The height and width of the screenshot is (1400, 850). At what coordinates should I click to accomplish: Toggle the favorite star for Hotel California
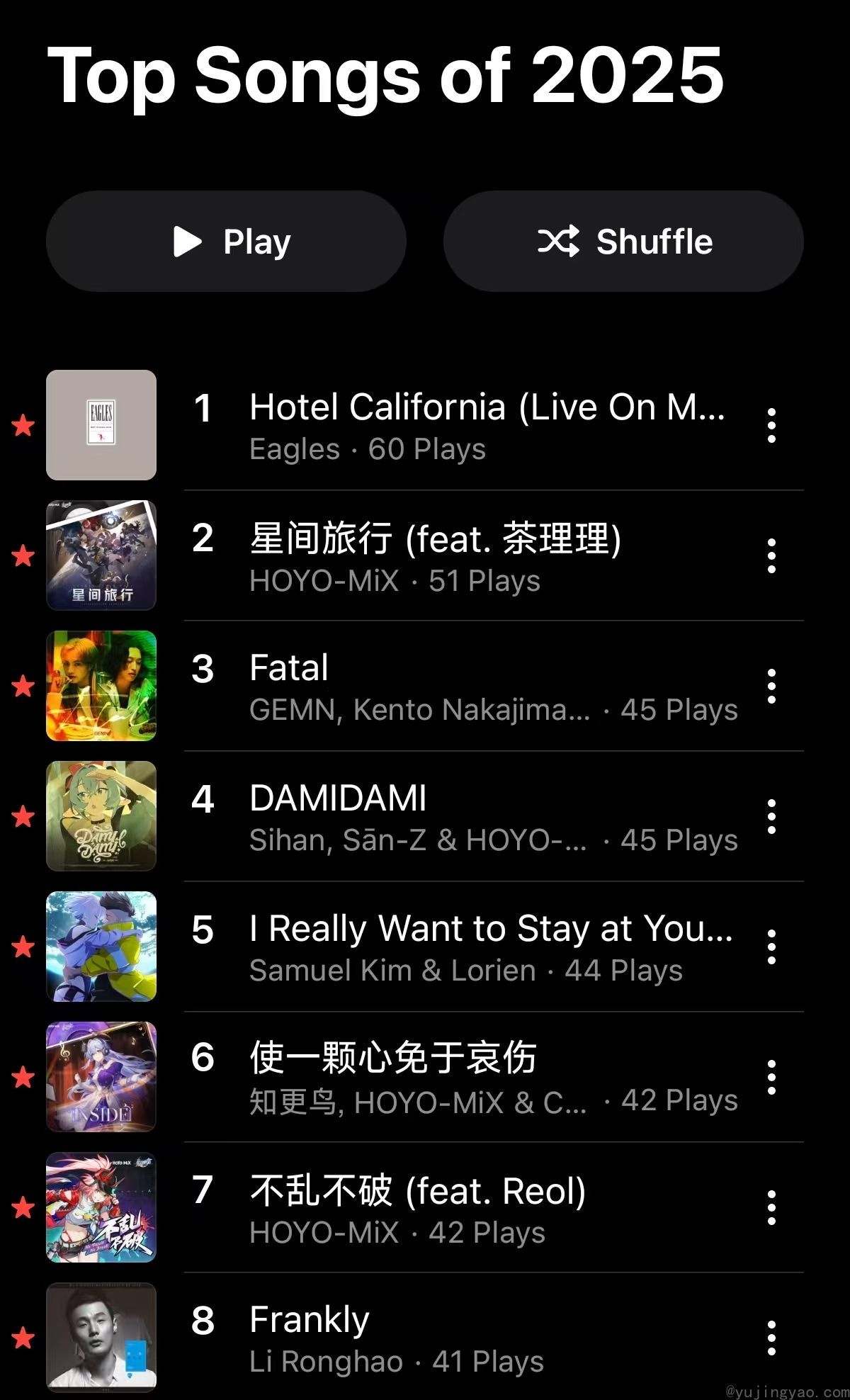pyautogui.click(x=22, y=425)
